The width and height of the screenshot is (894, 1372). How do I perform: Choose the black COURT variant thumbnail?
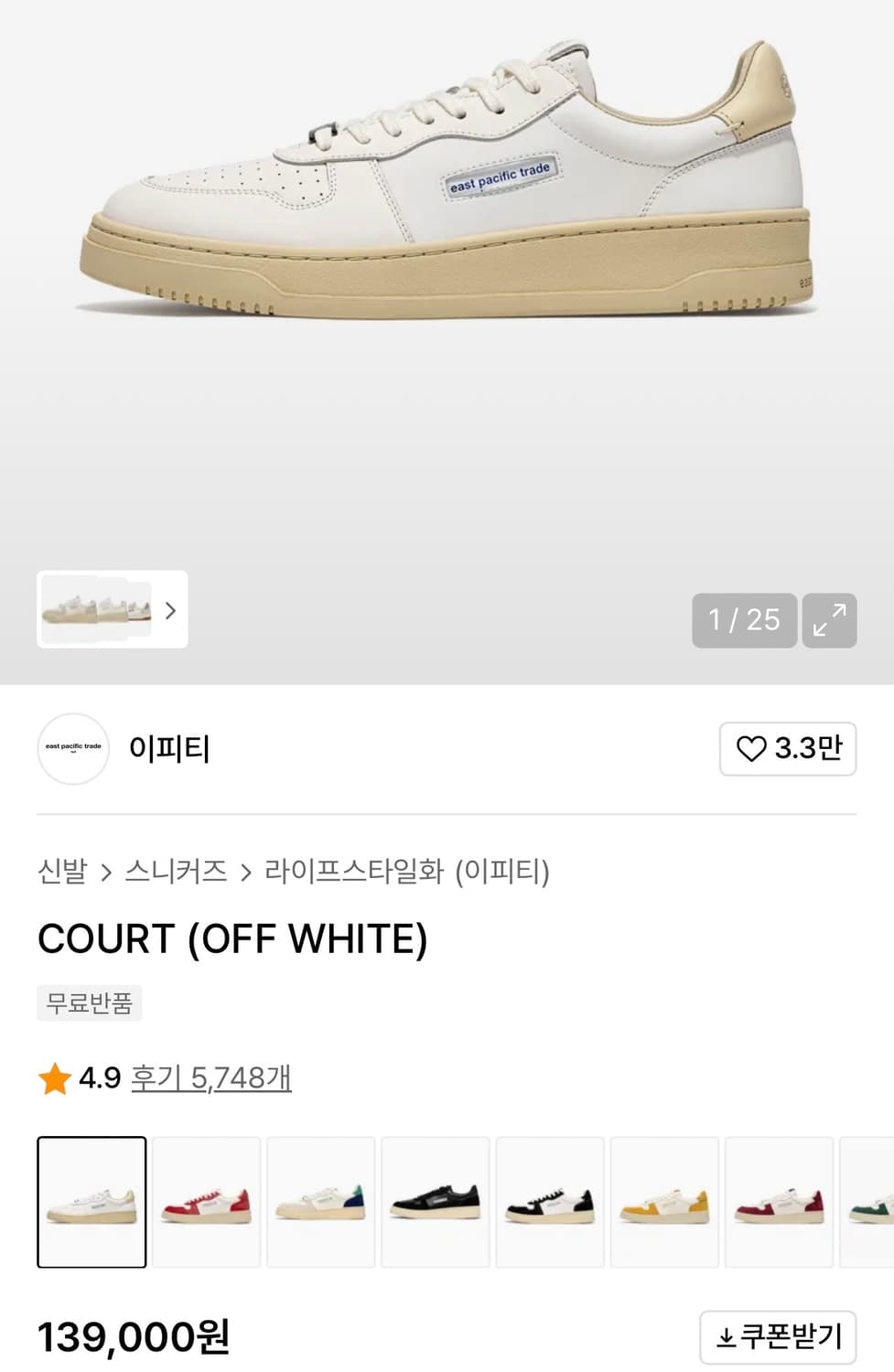(435, 1202)
